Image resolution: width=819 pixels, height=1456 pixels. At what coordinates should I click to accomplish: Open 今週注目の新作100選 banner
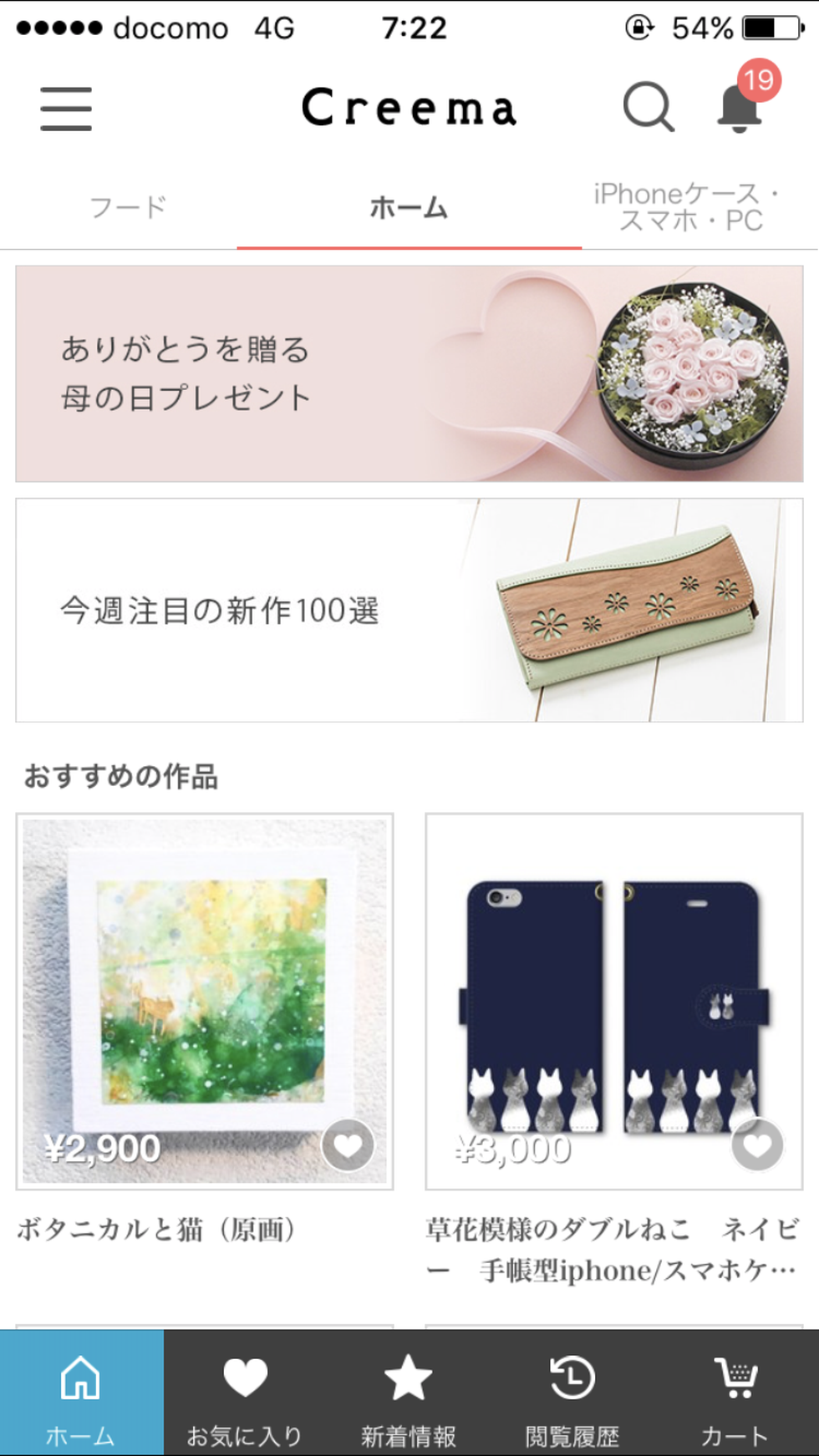click(409, 611)
